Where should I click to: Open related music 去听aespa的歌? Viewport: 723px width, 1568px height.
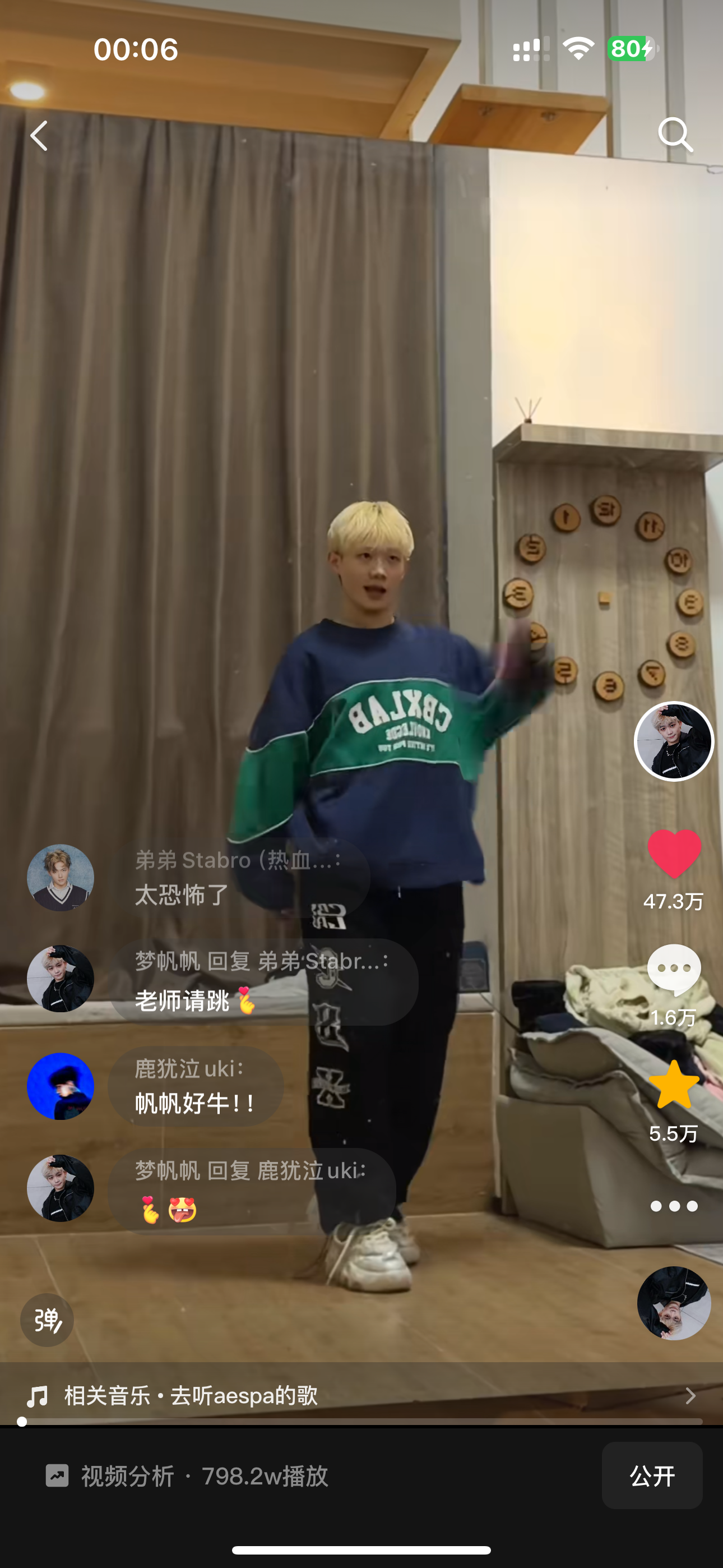tap(191, 1395)
